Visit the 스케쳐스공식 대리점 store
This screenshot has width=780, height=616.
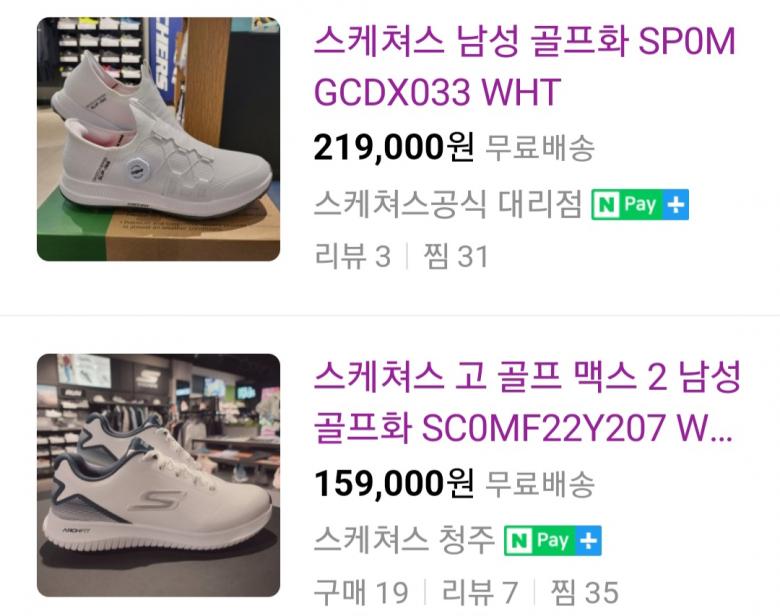(447, 205)
